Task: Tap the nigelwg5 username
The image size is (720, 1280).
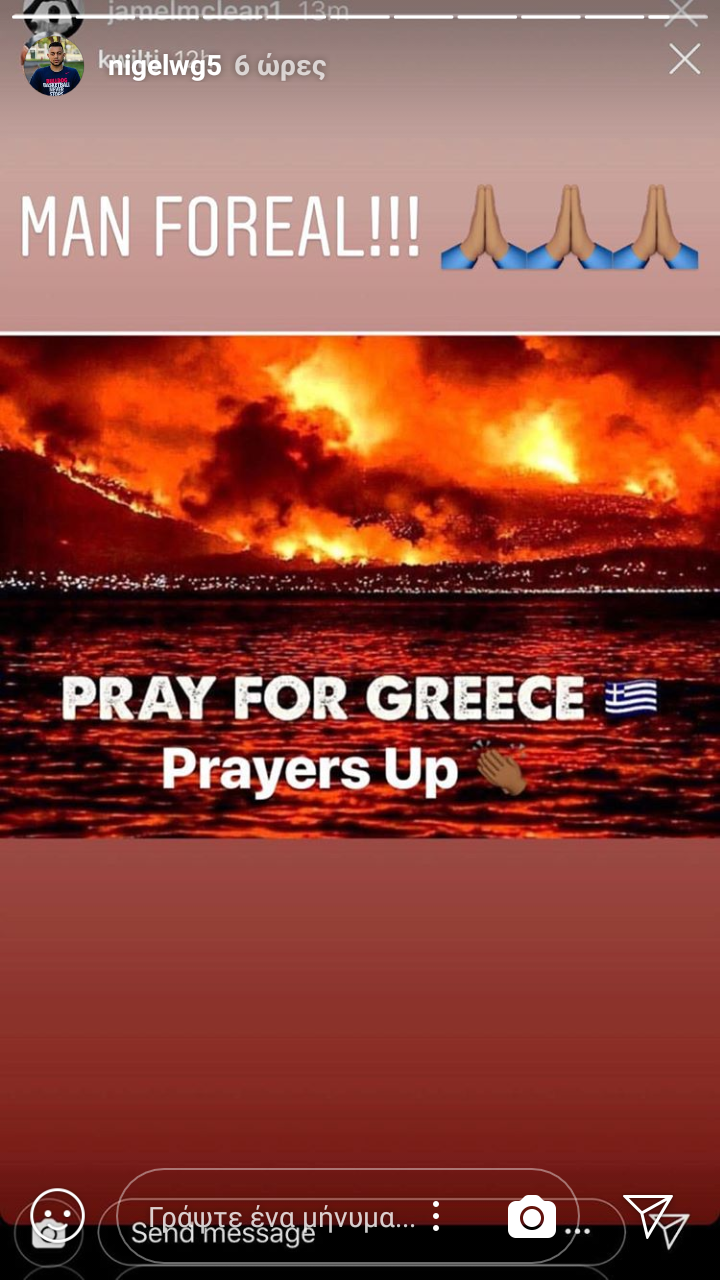Action: (x=164, y=67)
